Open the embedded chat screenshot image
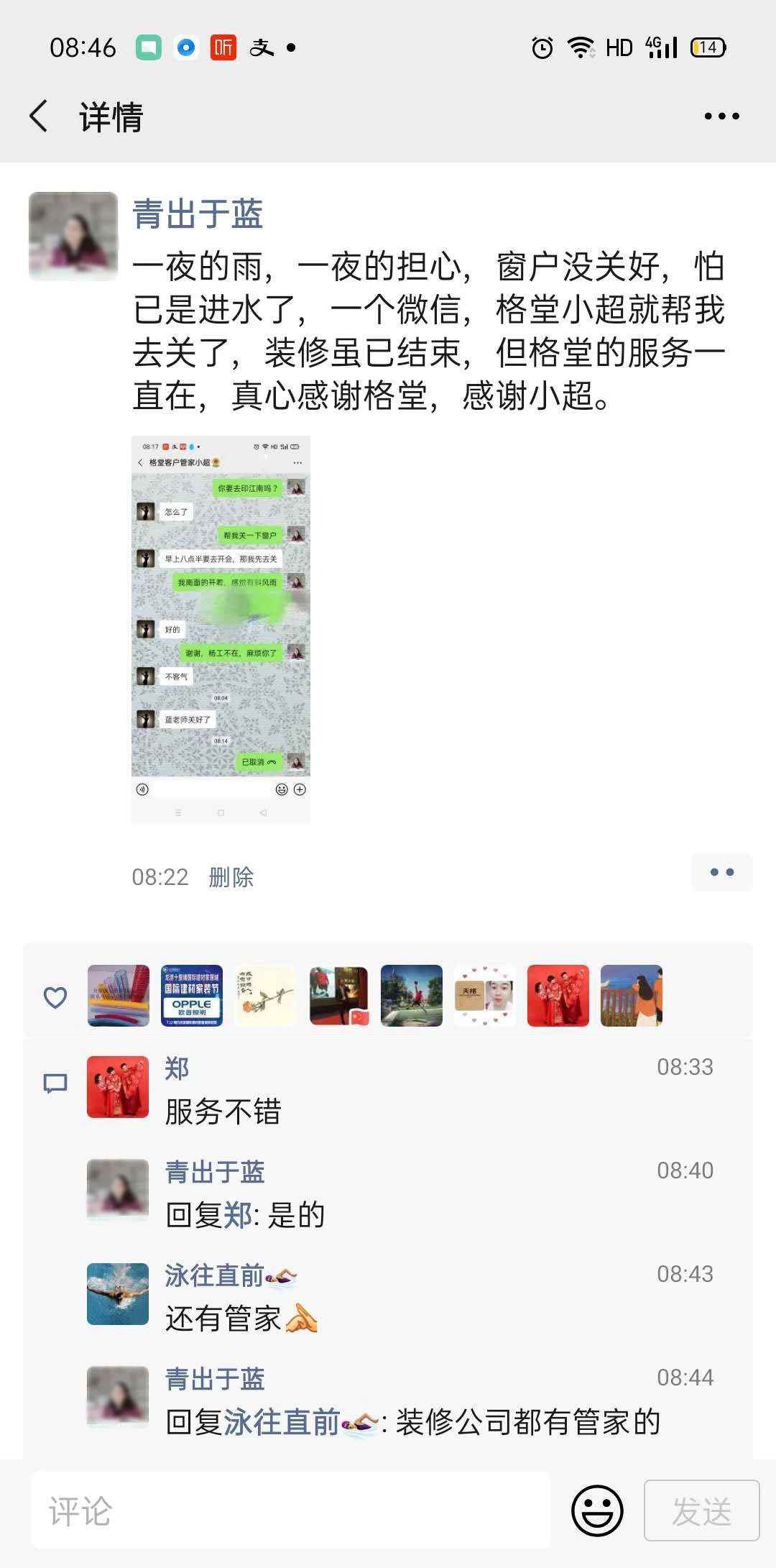Screen dimensions: 776x1568 (221, 628)
